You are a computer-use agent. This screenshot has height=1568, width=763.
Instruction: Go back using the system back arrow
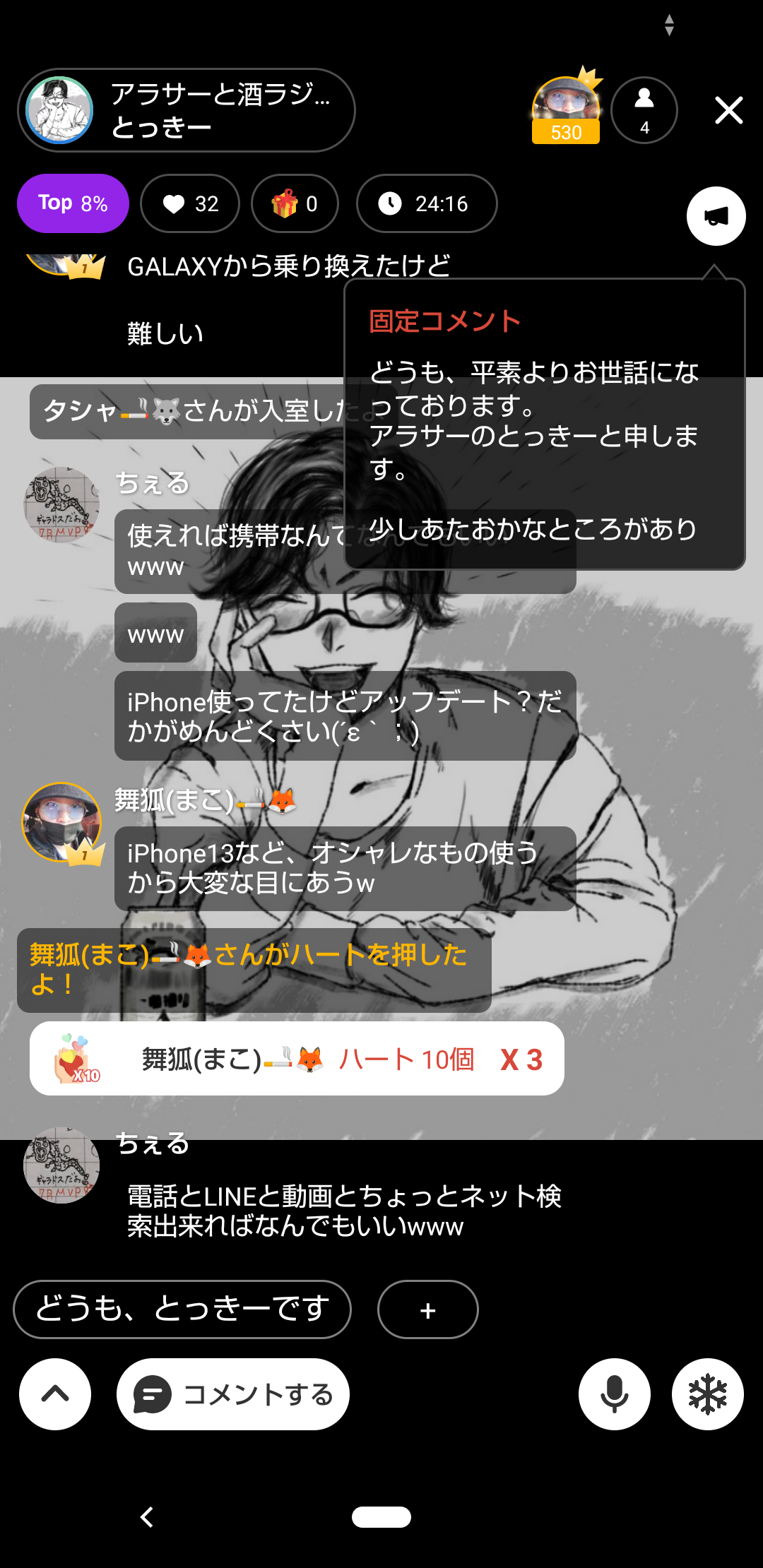147,1516
